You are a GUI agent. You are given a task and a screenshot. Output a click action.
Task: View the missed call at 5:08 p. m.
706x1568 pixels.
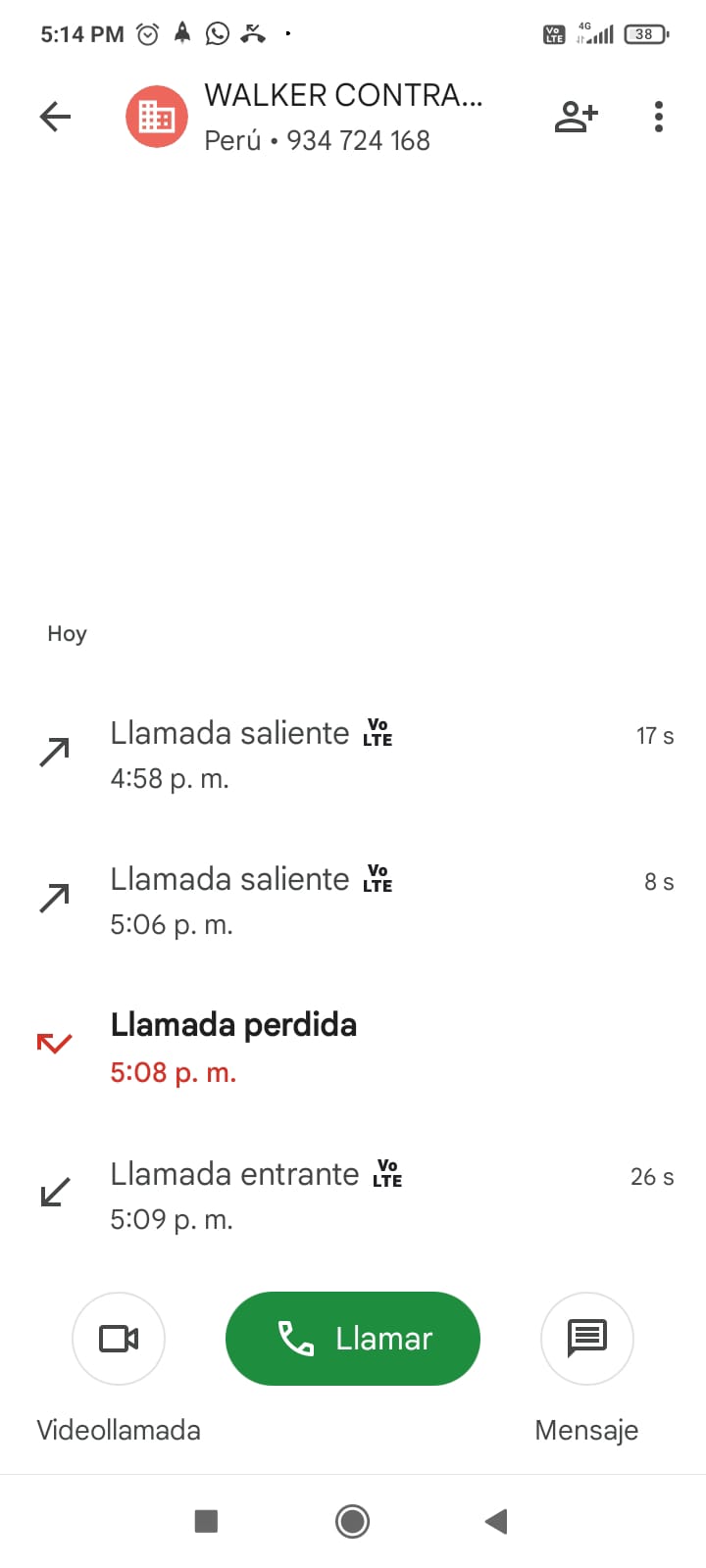[353, 1048]
